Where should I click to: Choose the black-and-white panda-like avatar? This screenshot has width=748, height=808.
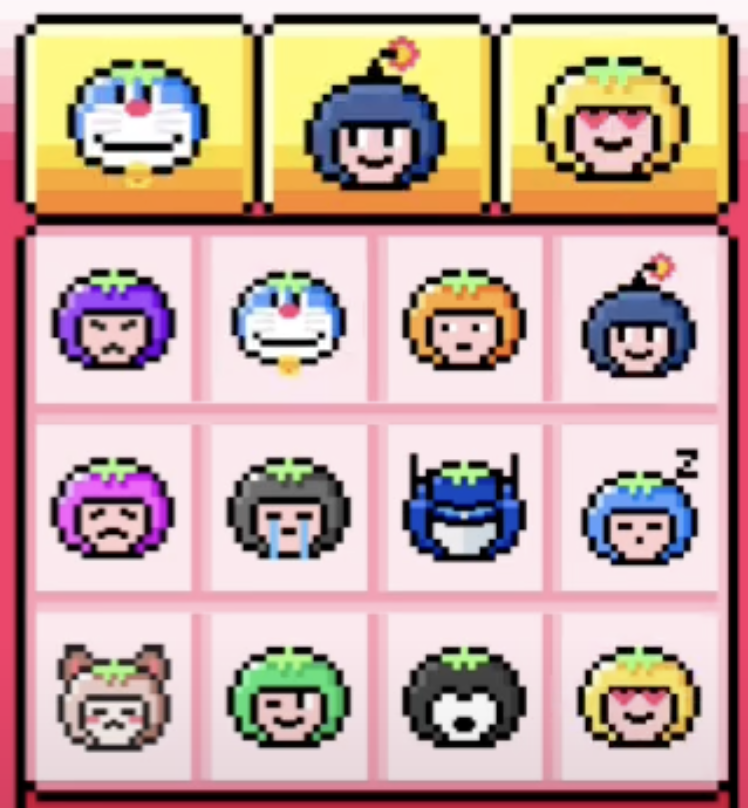click(464, 697)
